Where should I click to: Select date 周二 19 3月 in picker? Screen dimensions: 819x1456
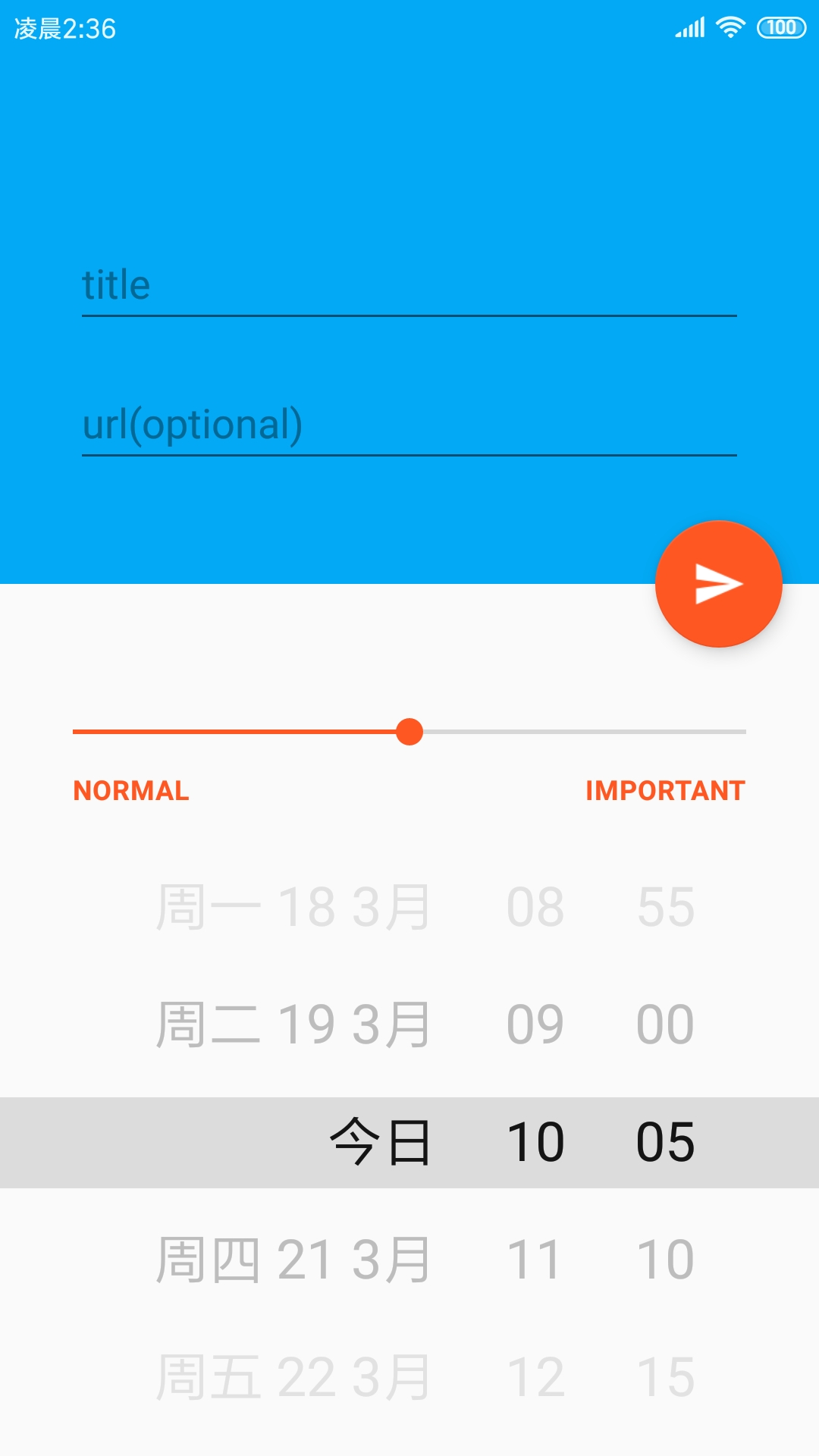pyautogui.click(x=293, y=1025)
